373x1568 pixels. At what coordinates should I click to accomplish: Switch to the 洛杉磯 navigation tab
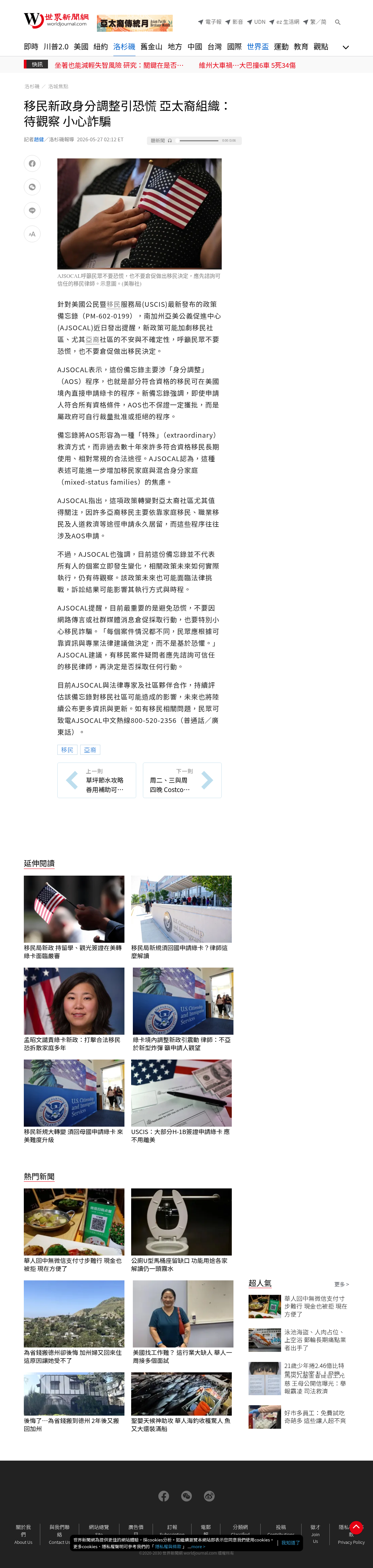click(x=124, y=47)
